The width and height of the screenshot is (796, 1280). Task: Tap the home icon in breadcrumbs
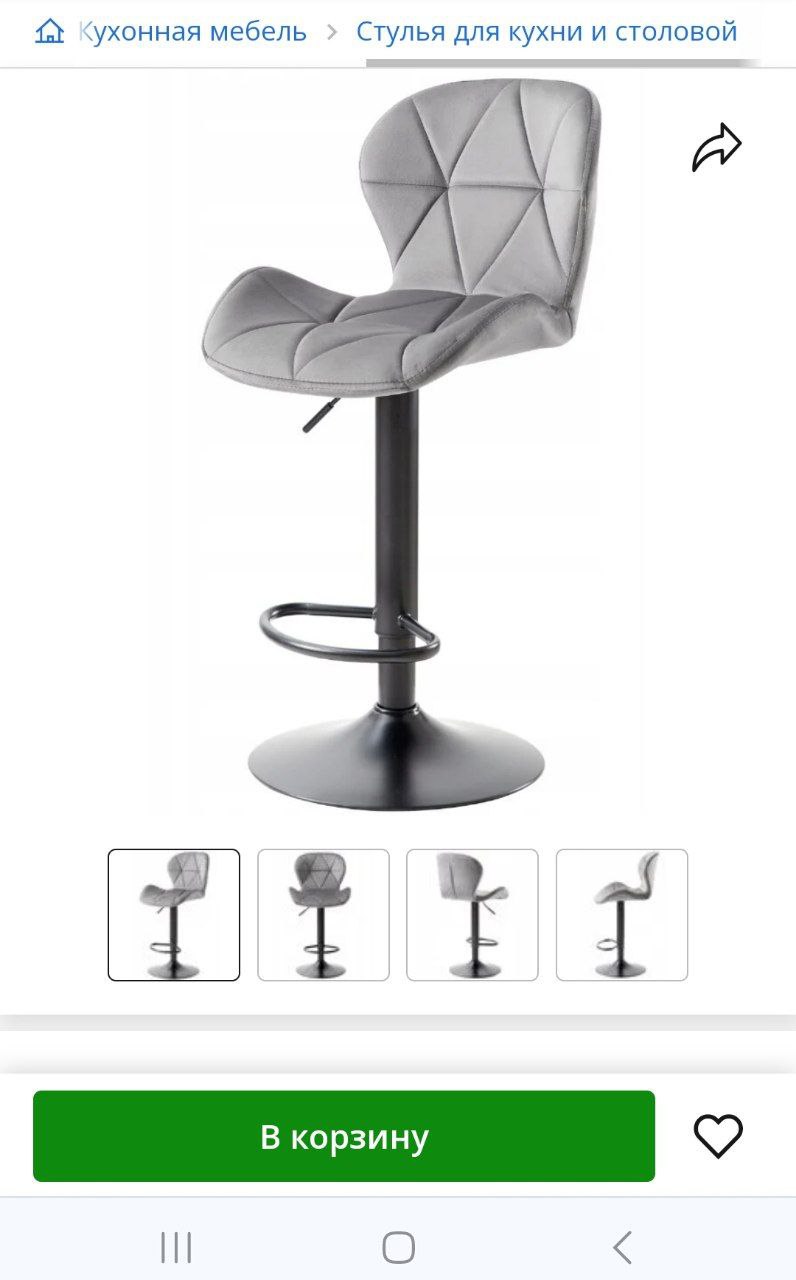(x=49, y=31)
